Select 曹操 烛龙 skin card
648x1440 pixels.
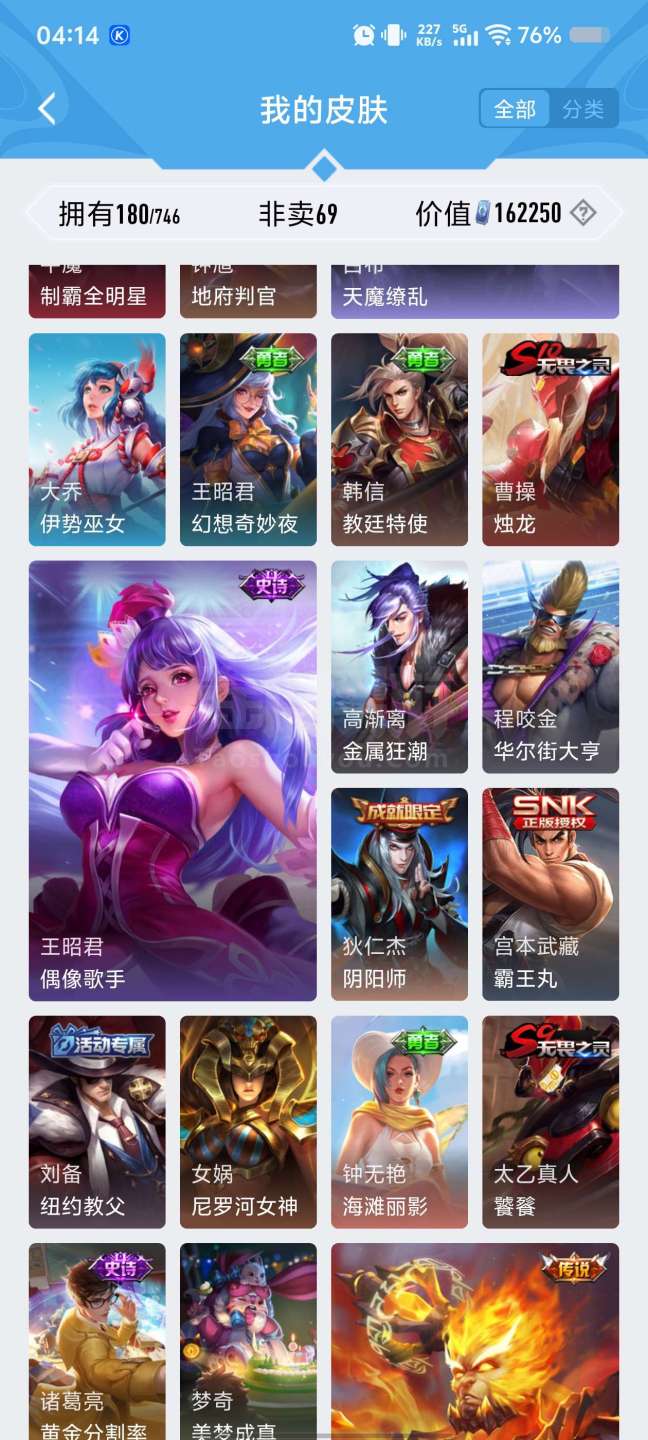coord(550,439)
